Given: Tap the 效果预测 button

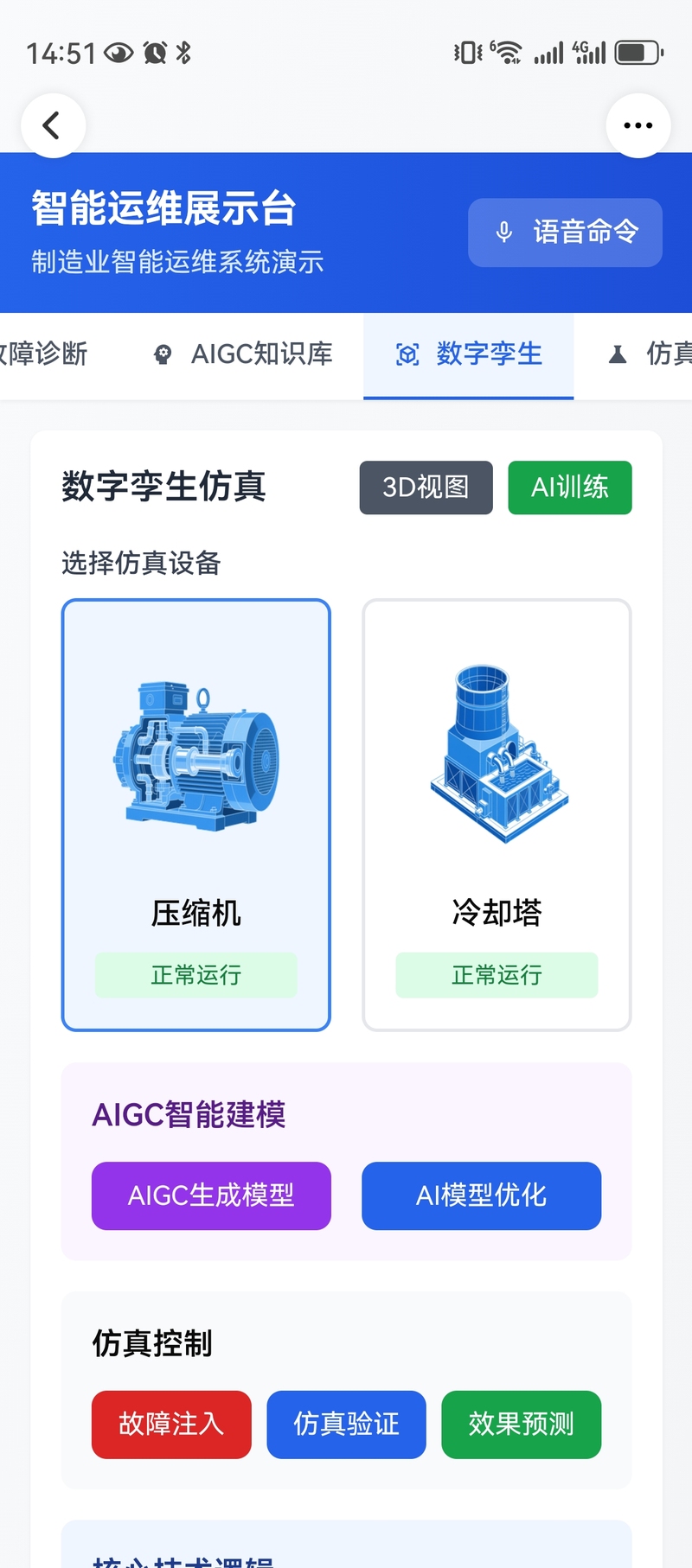Looking at the screenshot, I should 521,1424.
